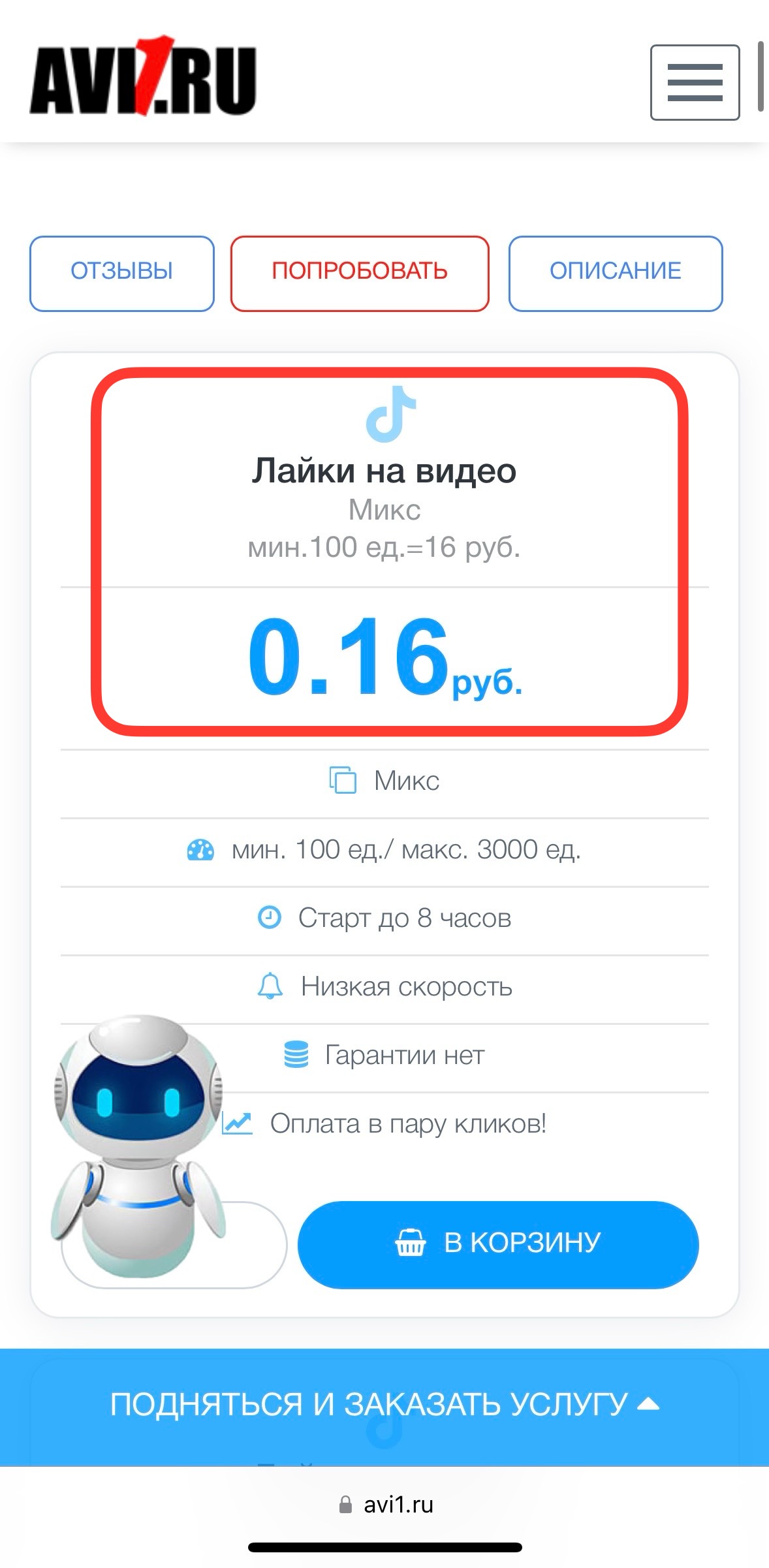Add the likes service В КОРЗИНУ
The width and height of the screenshot is (769, 1568).
click(498, 1244)
